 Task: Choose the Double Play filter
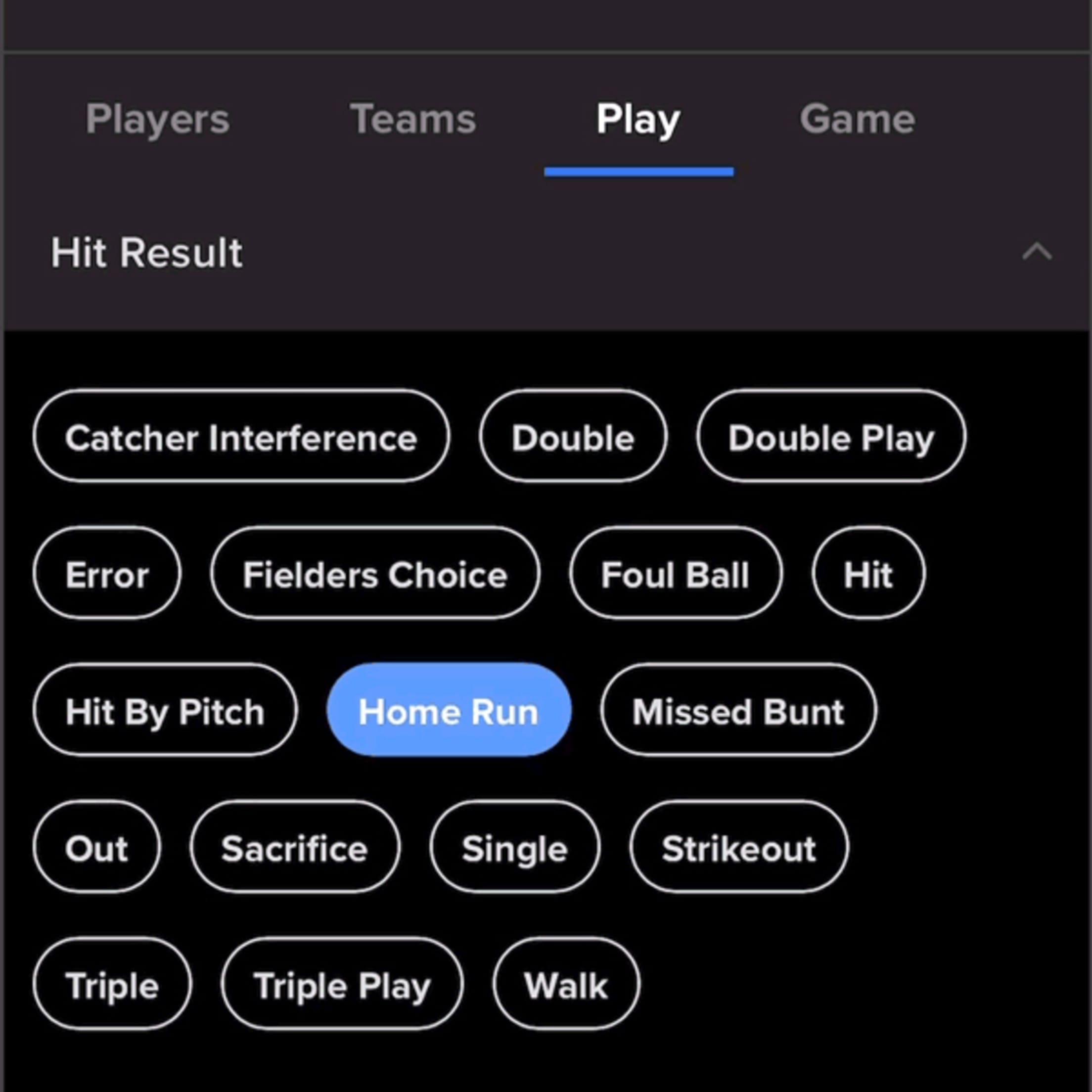click(x=830, y=436)
